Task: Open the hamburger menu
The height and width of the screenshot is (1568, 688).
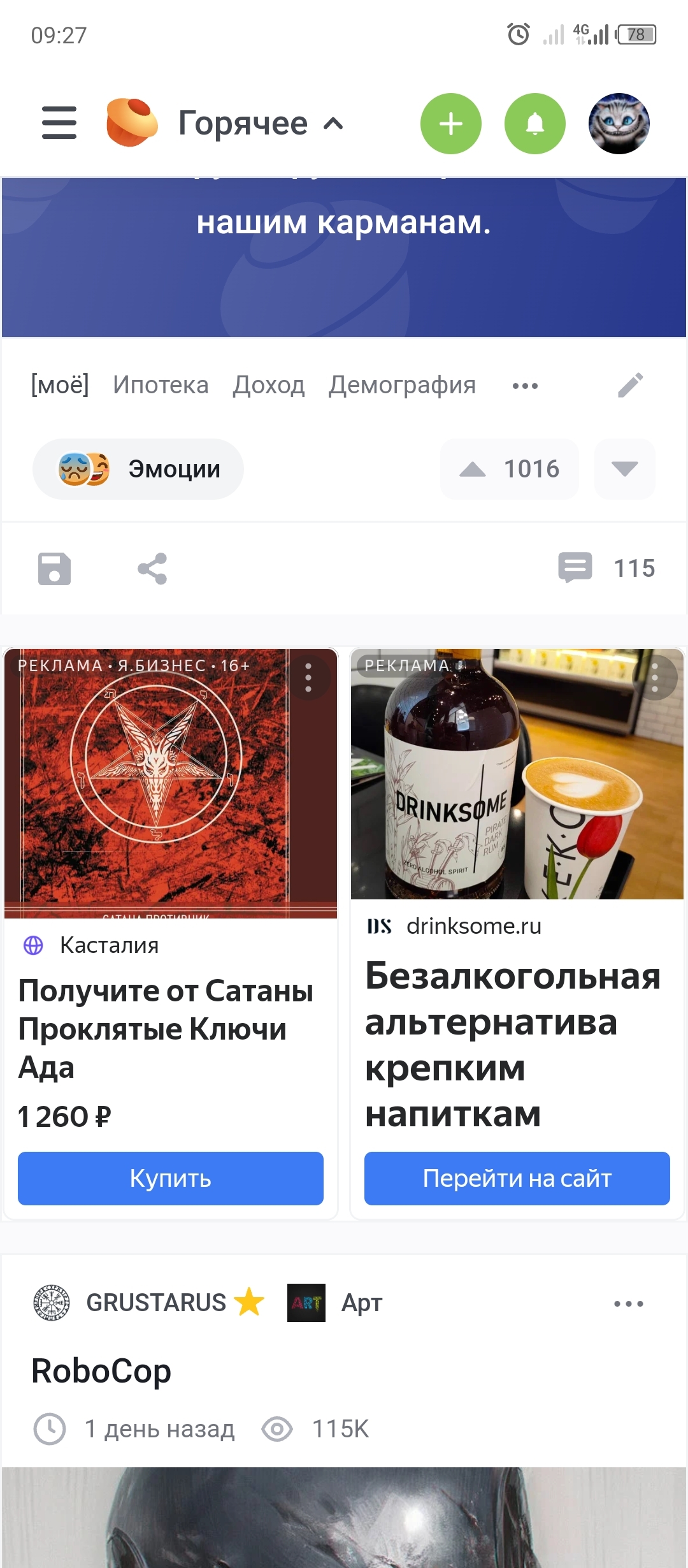Action: coord(59,123)
